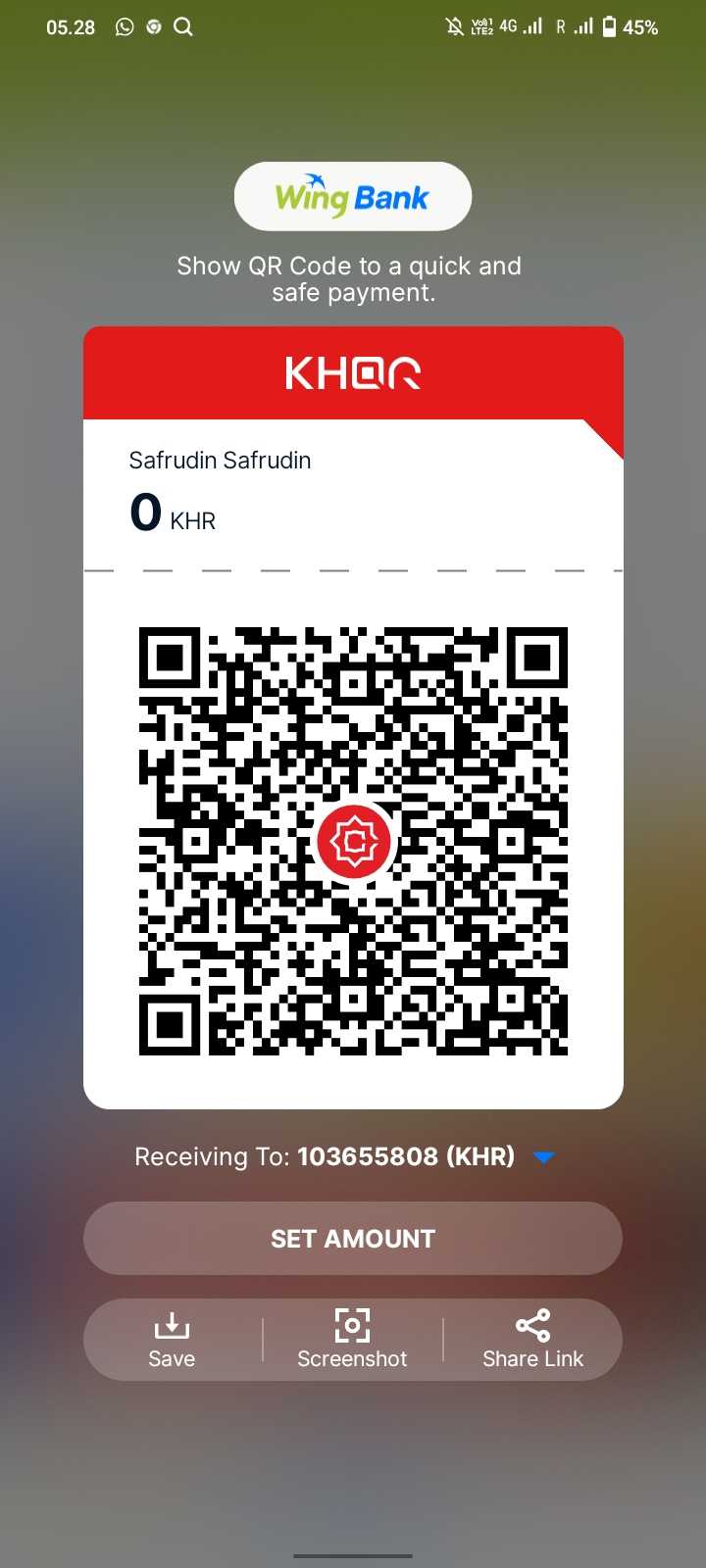Tap the SET AMOUNT button
Image resolution: width=706 pixels, height=1568 pixels.
[x=353, y=1239]
